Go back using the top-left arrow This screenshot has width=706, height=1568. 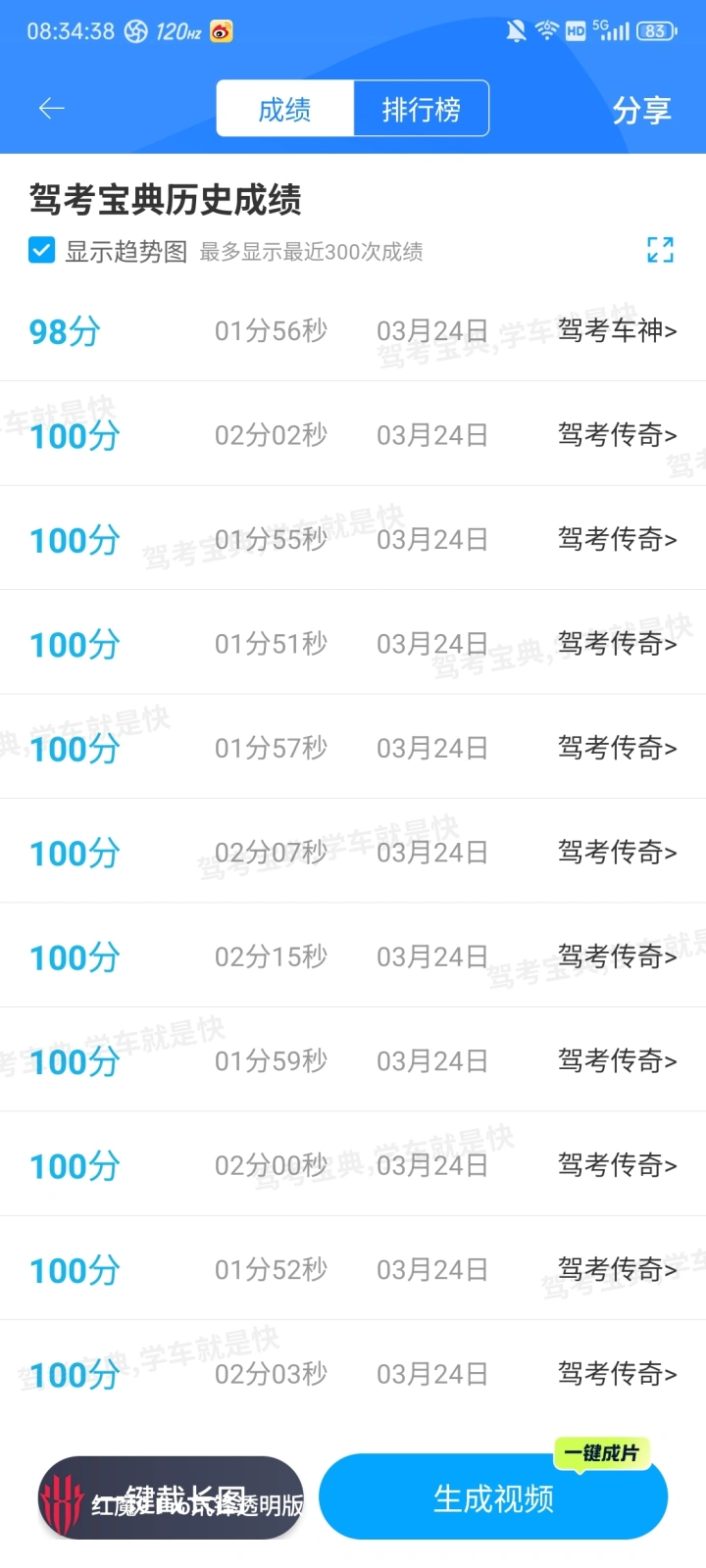click(51, 109)
